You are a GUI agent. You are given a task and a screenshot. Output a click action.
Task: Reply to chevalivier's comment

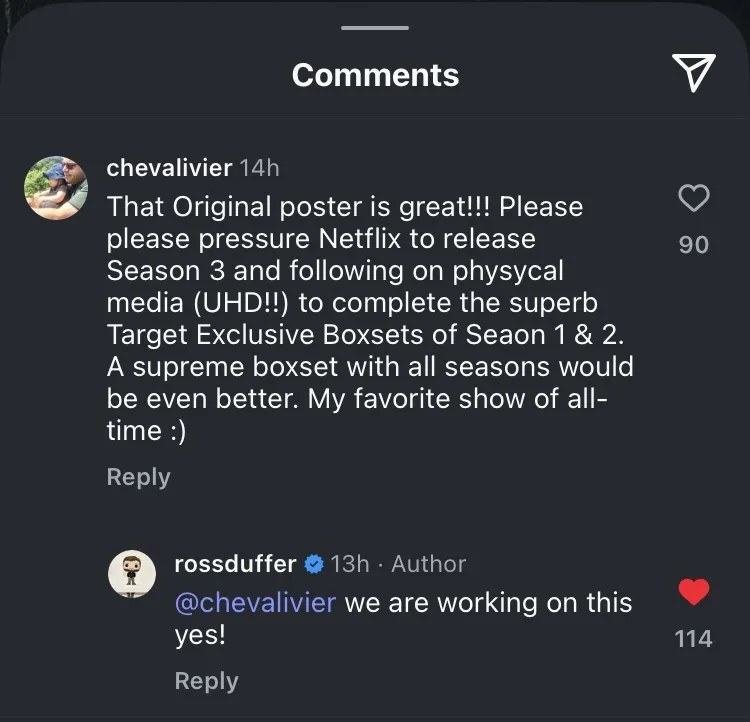[138, 477]
